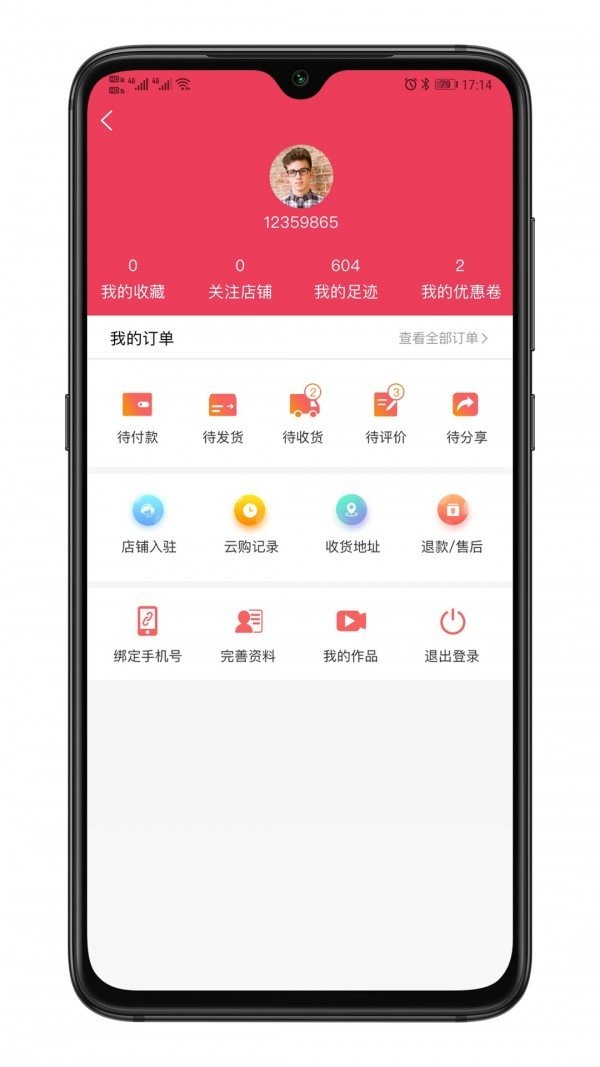The image size is (600, 1067).
Task: Manage 收货地址 shipping addresses
Action: [352, 524]
